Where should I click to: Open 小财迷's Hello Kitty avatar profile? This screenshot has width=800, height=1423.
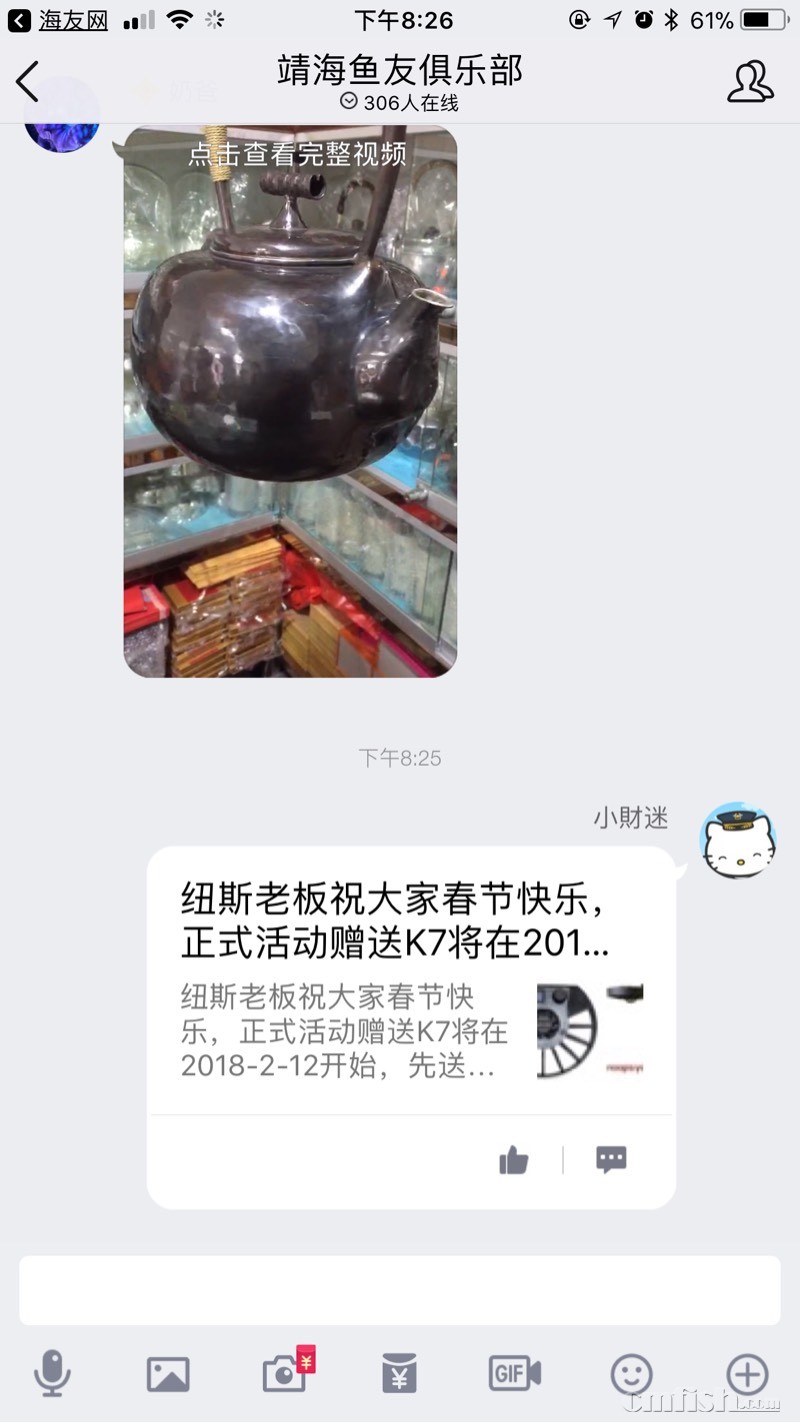(737, 841)
